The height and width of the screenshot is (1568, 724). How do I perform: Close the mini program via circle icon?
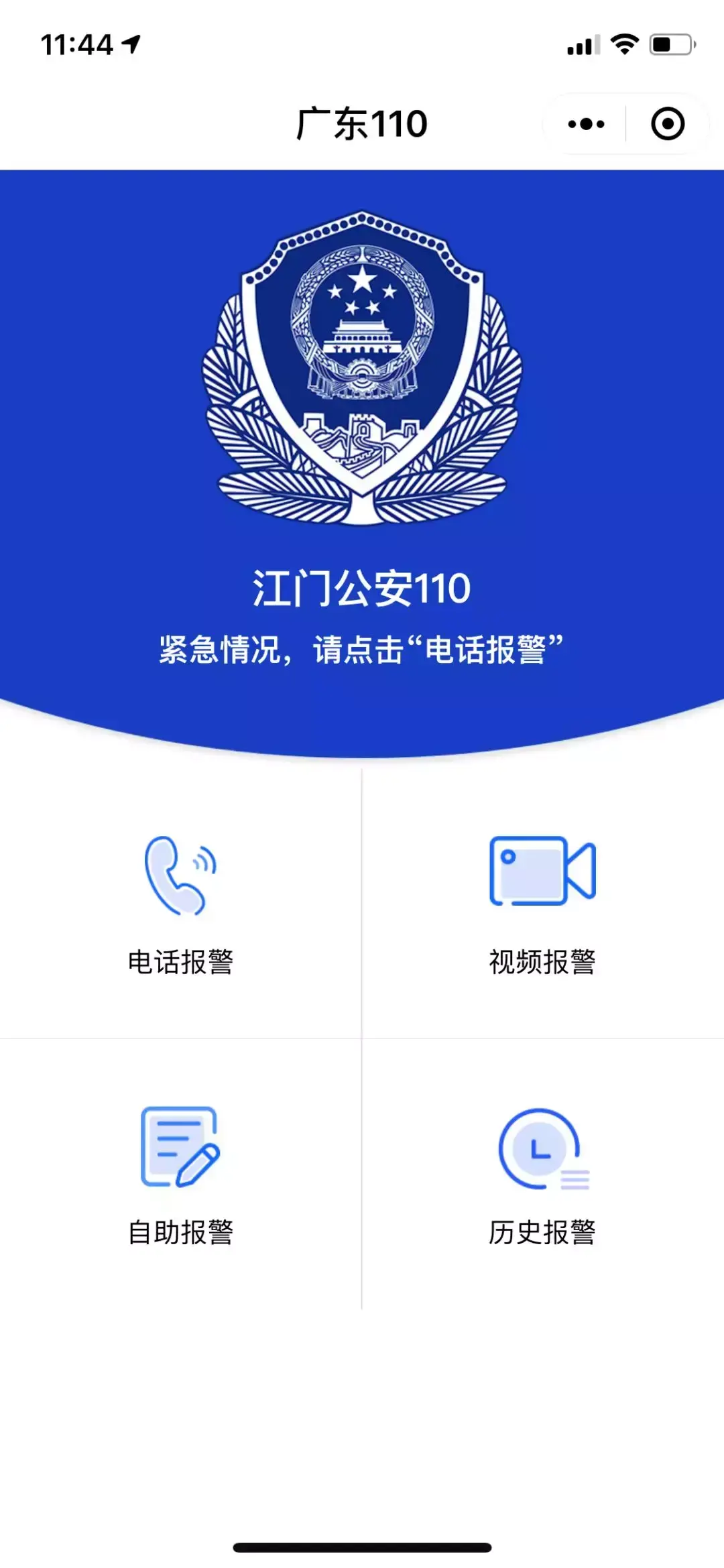(668, 124)
